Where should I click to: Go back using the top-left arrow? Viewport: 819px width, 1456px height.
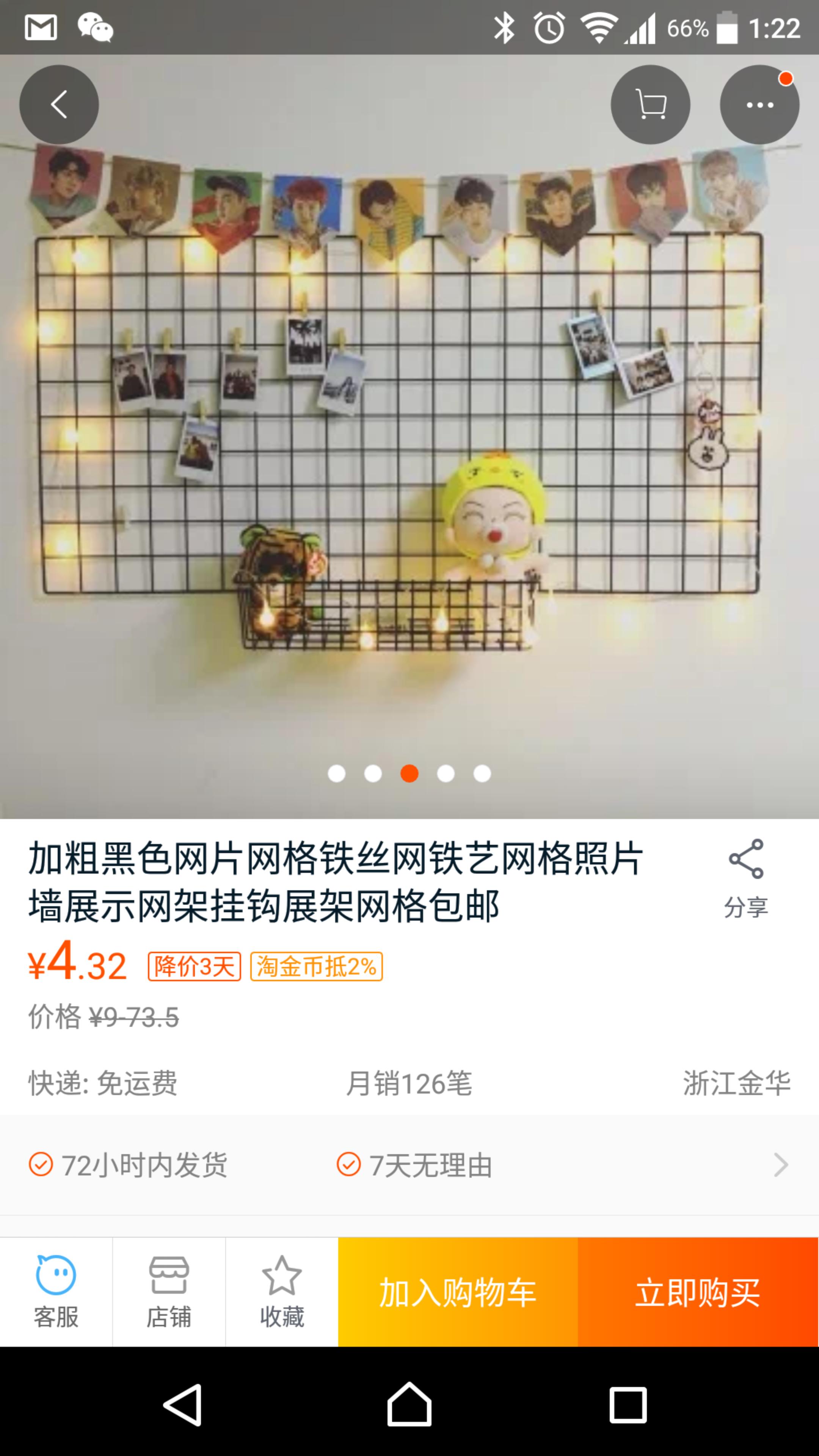[59, 105]
